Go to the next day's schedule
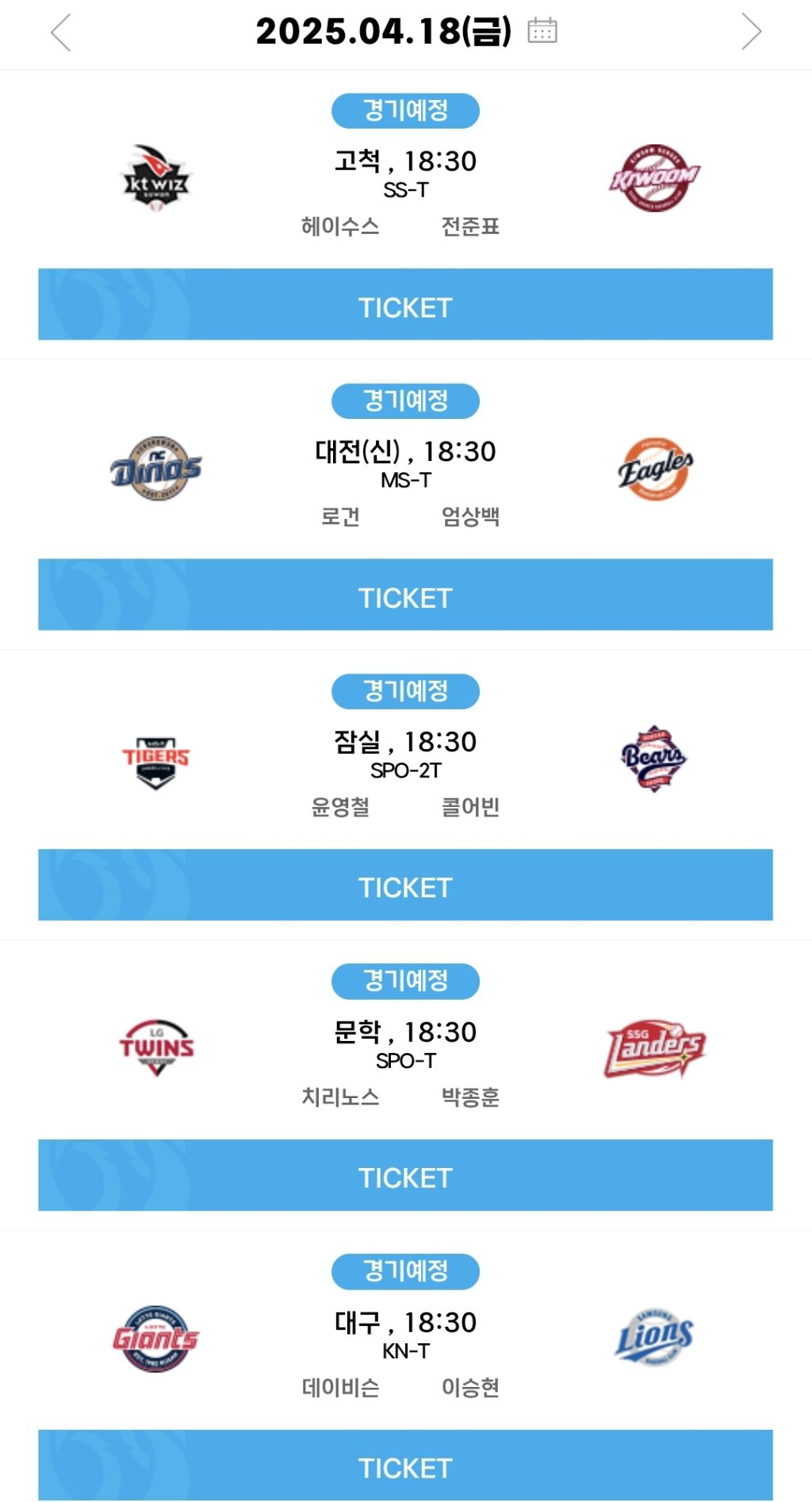The image size is (812, 1502). [751, 32]
